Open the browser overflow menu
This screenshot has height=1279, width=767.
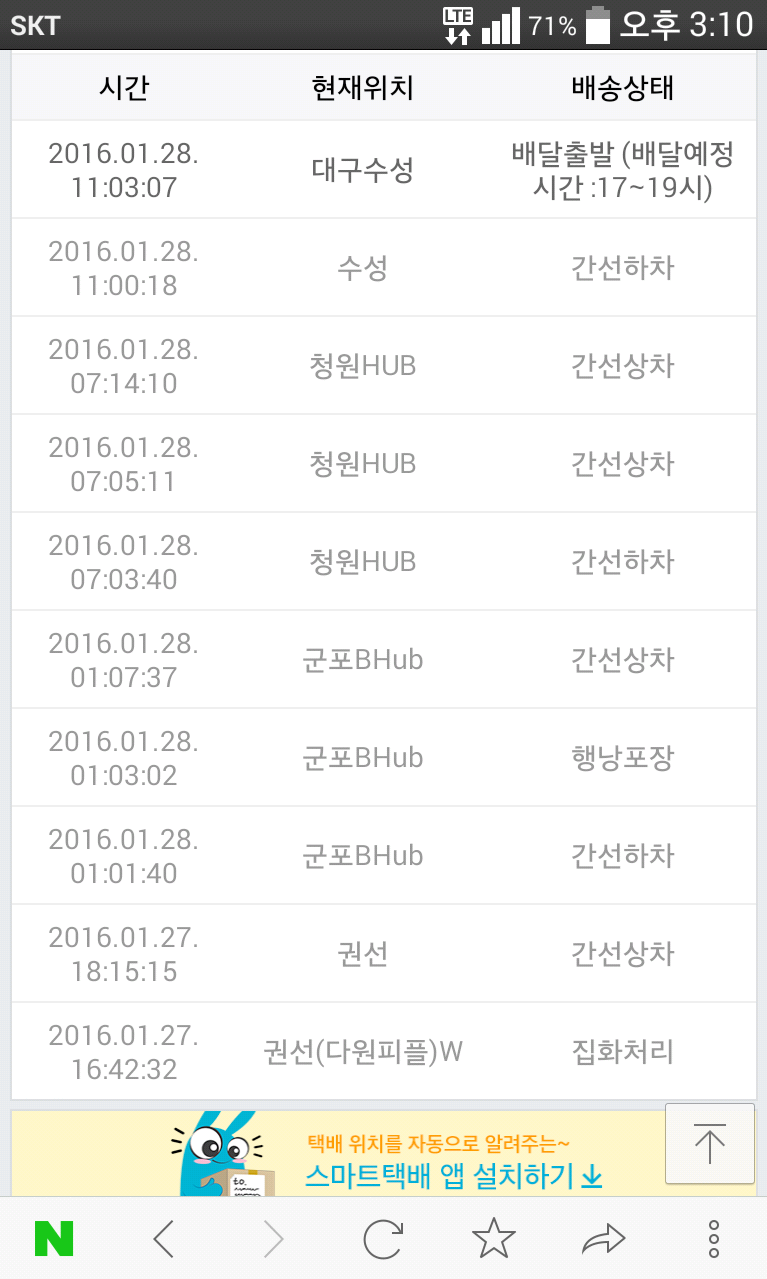pyautogui.click(x=713, y=1239)
